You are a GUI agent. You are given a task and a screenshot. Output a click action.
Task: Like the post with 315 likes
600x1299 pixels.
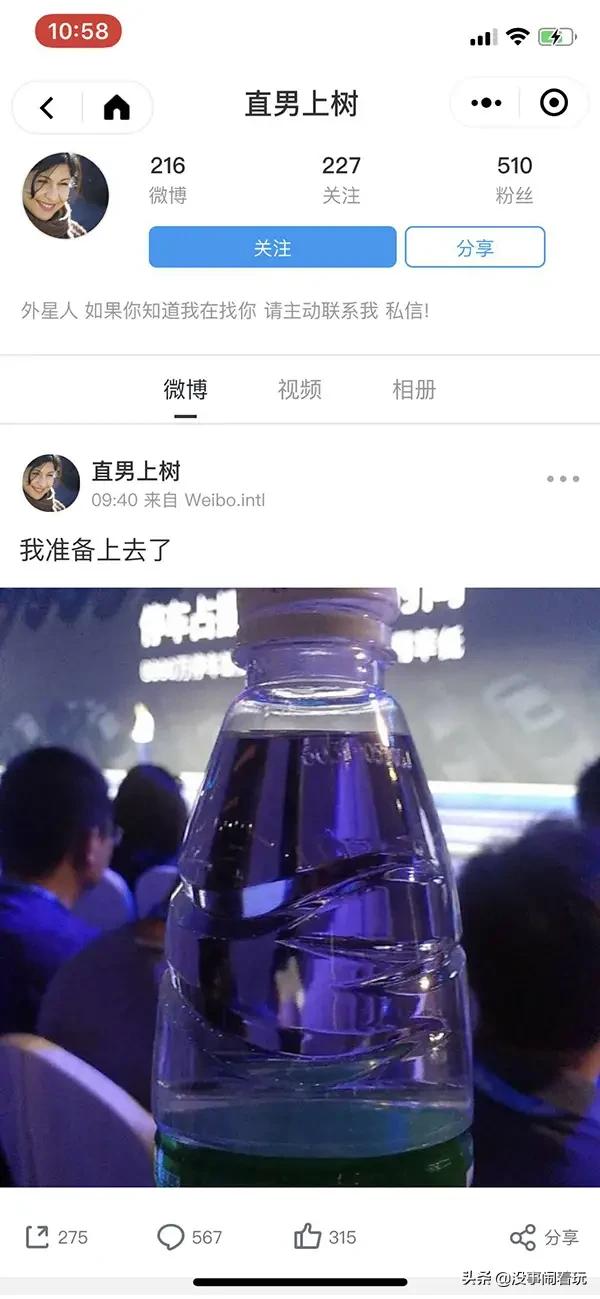point(325,1237)
